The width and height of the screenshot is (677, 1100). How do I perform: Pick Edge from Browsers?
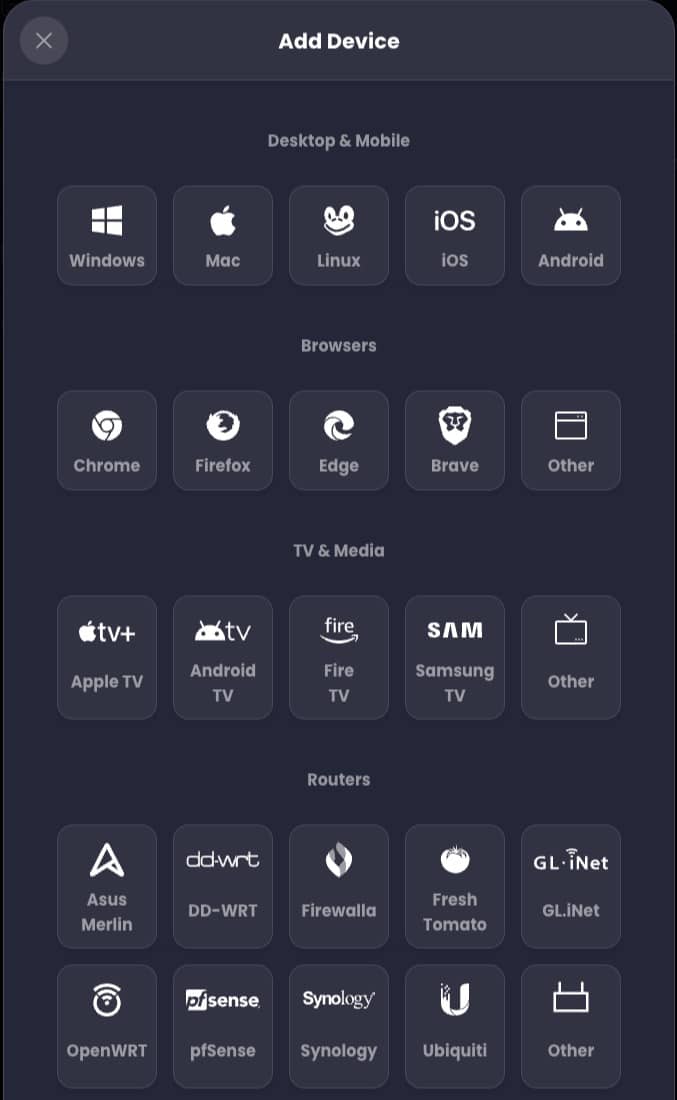tap(339, 441)
